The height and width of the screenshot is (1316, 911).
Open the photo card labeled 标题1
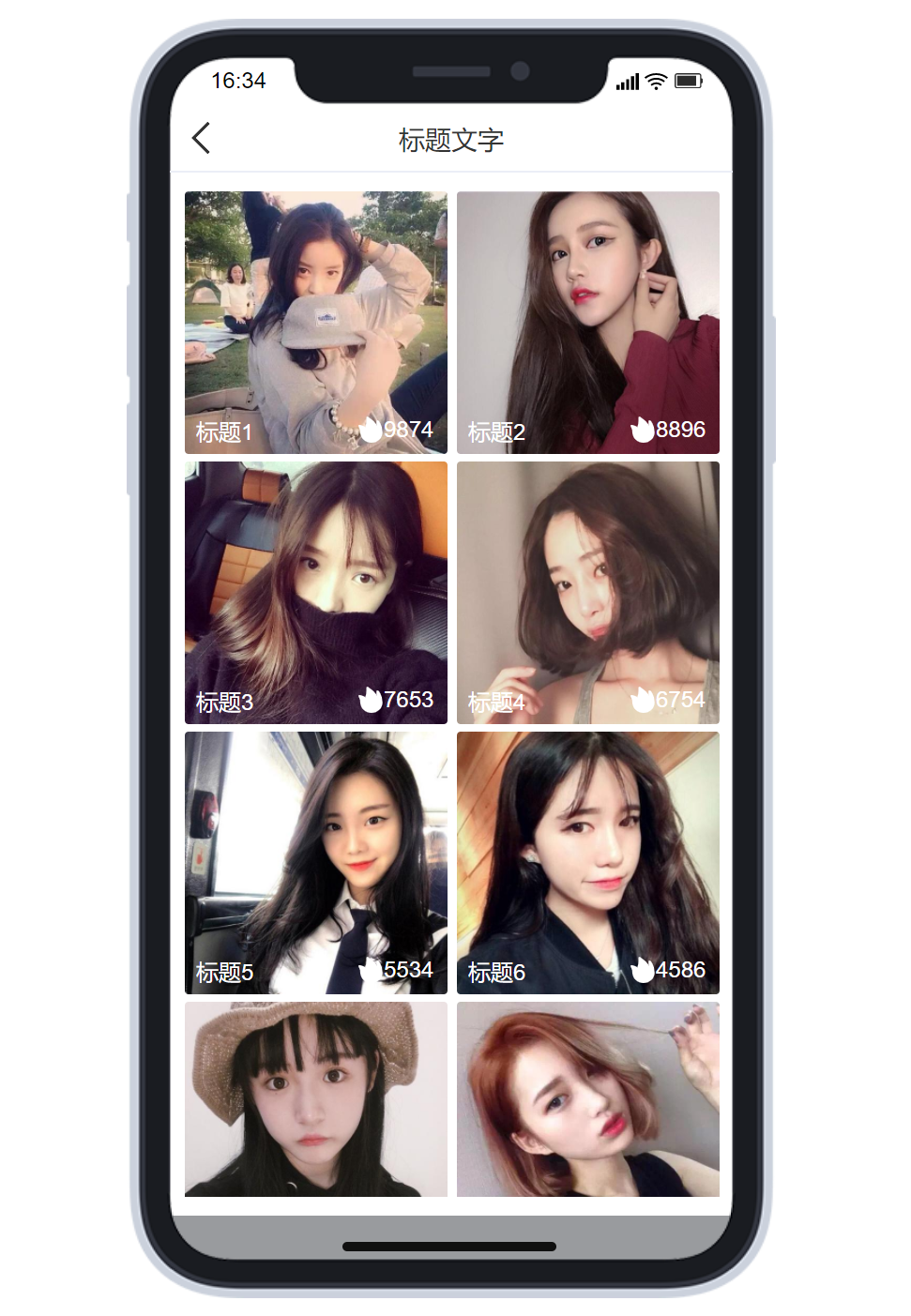pos(315,322)
